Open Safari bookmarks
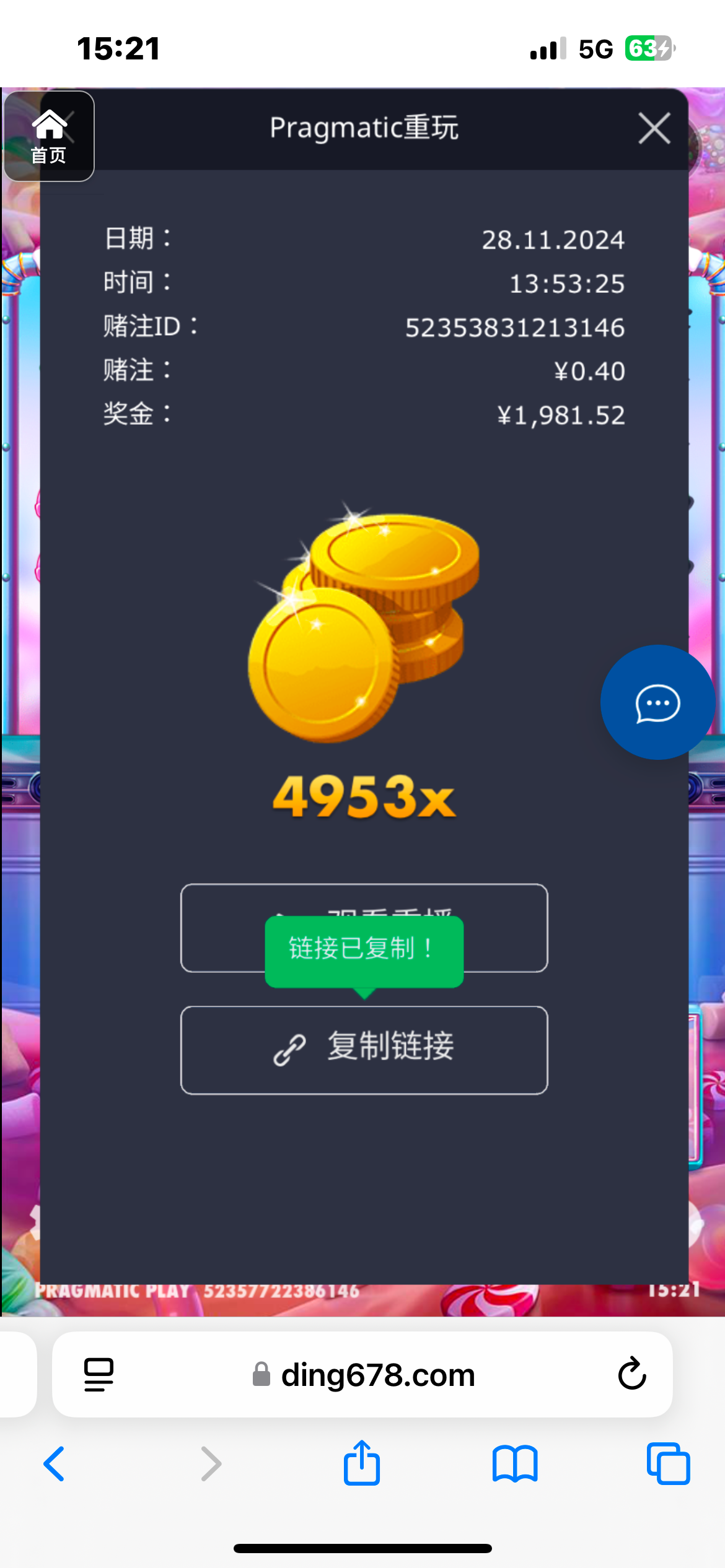The height and width of the screenshot is (1568, 725). point(515,1464)
